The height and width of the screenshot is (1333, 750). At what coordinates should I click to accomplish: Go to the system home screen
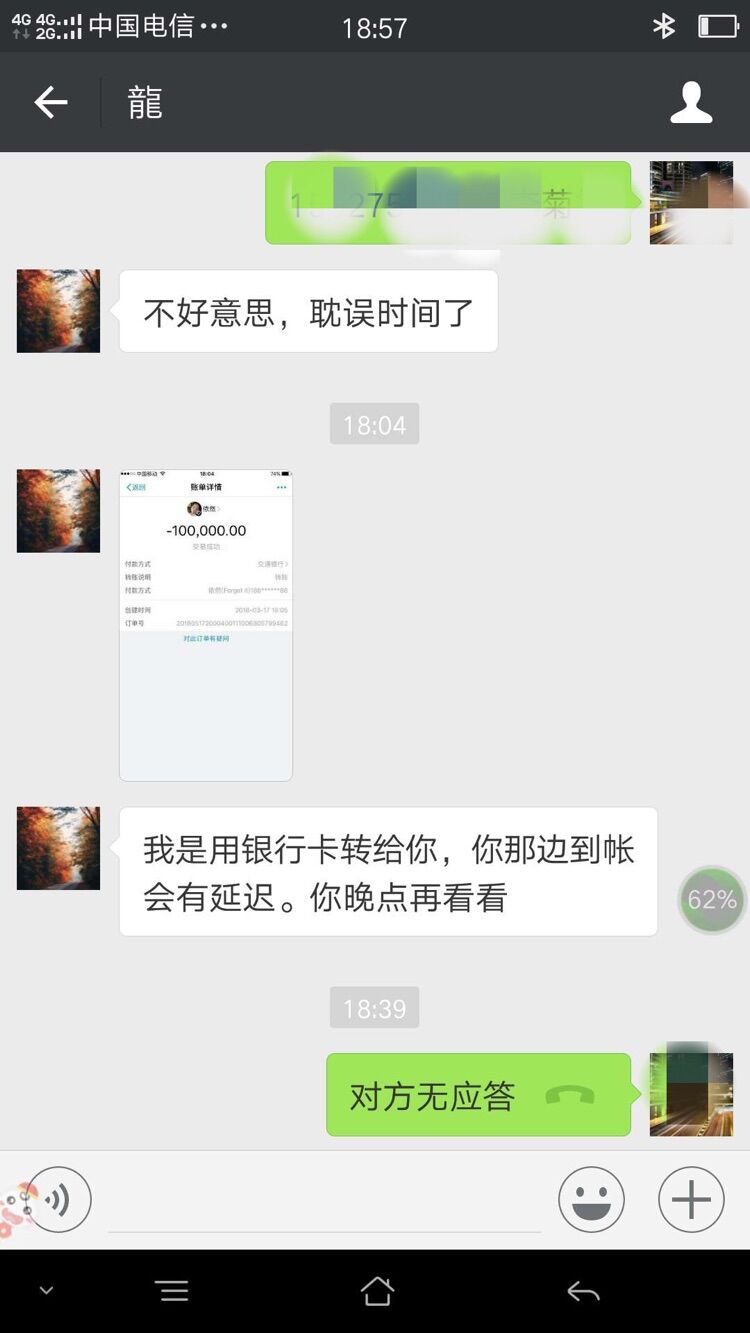click(377, 1291)
